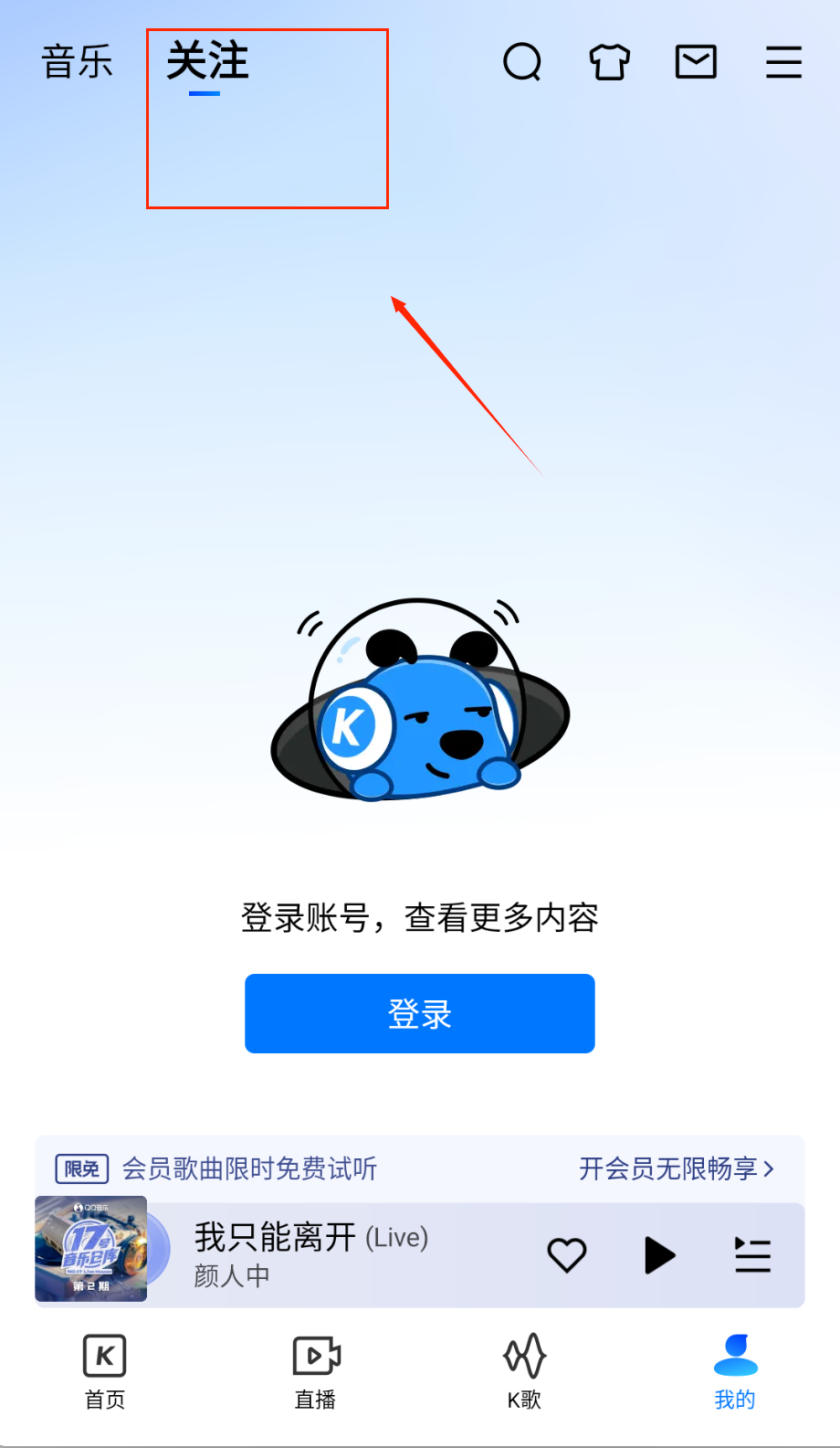This screenshot has height=1448, width=840.
Task: Select the 关注 tab
Action: click(x=207, y=62)
